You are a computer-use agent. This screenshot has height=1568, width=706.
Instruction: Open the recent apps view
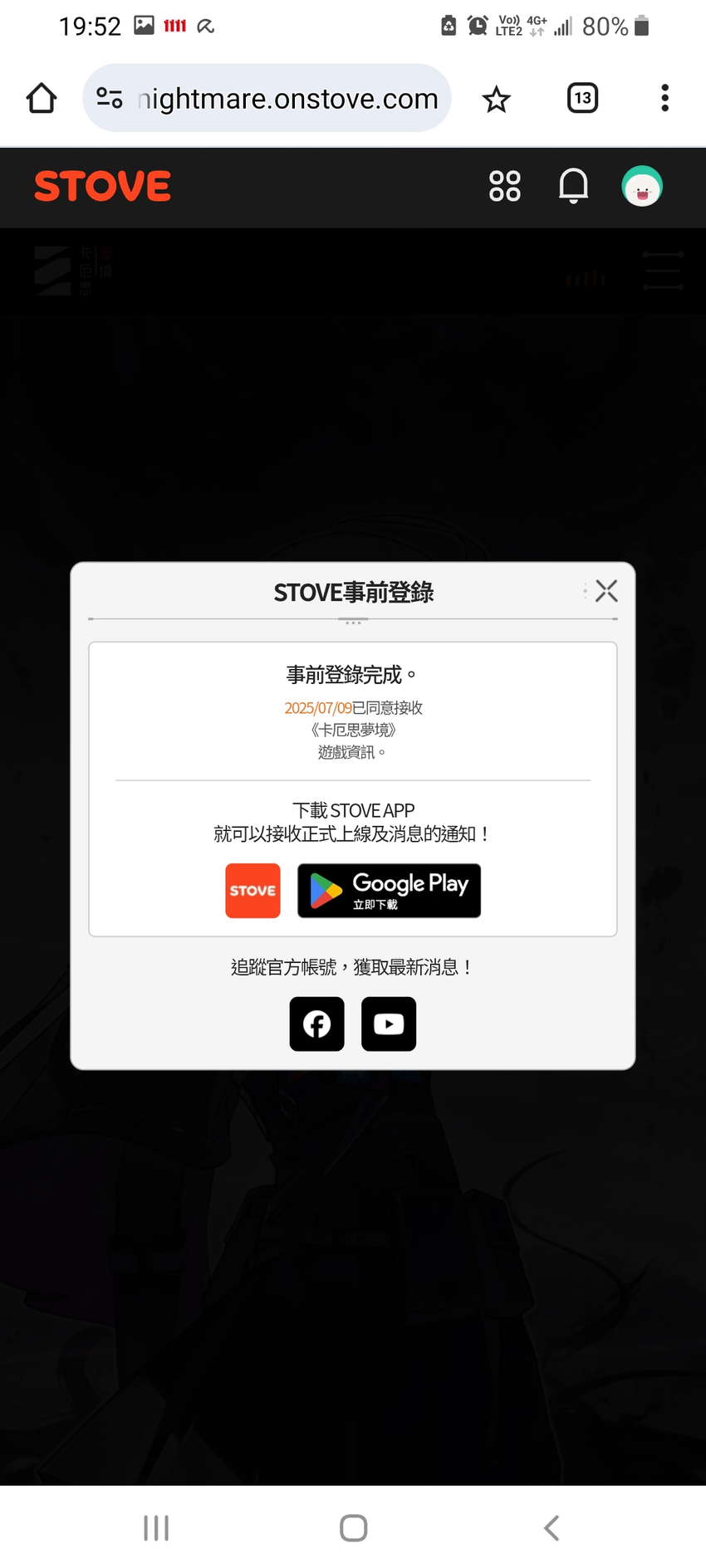tap(156, 1528)
